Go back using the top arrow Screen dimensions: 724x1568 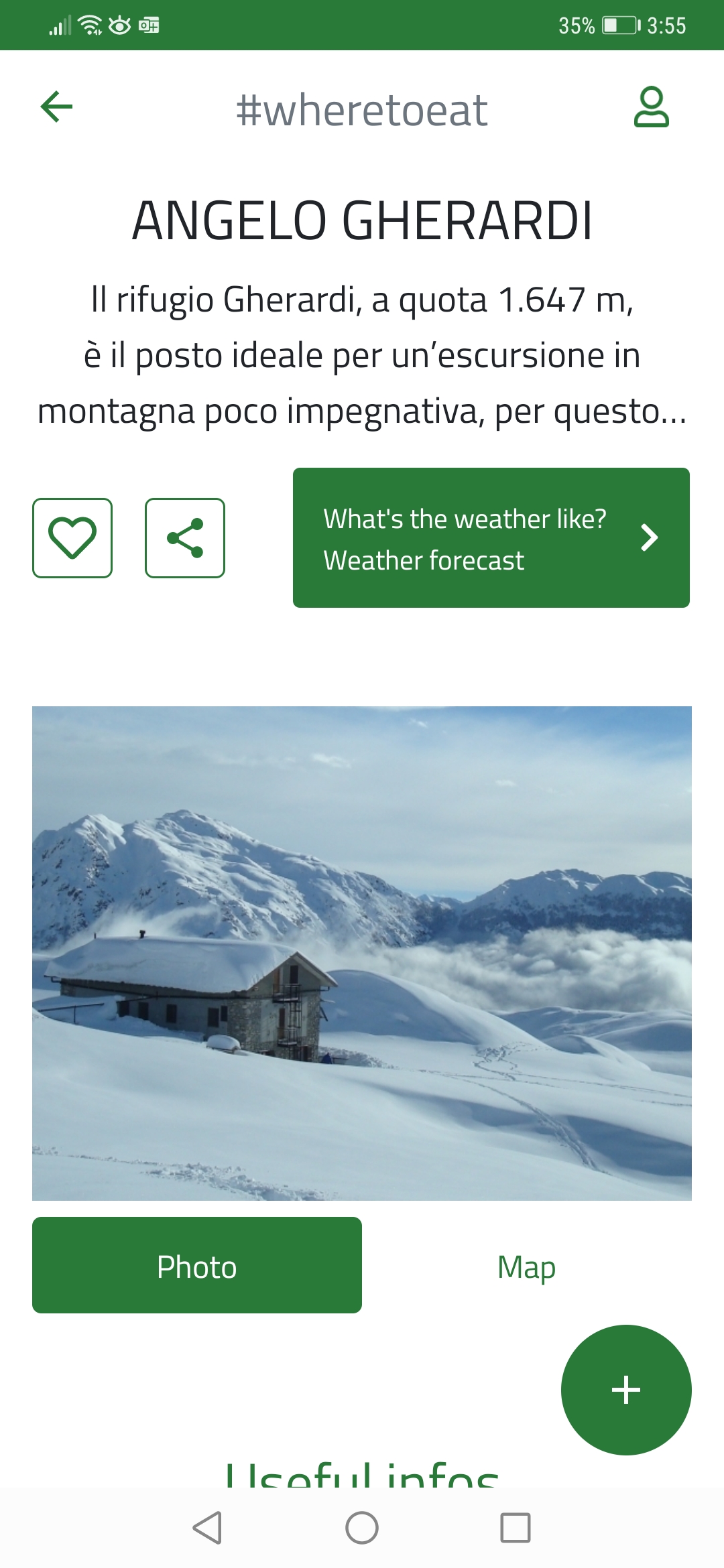point(56,107)
